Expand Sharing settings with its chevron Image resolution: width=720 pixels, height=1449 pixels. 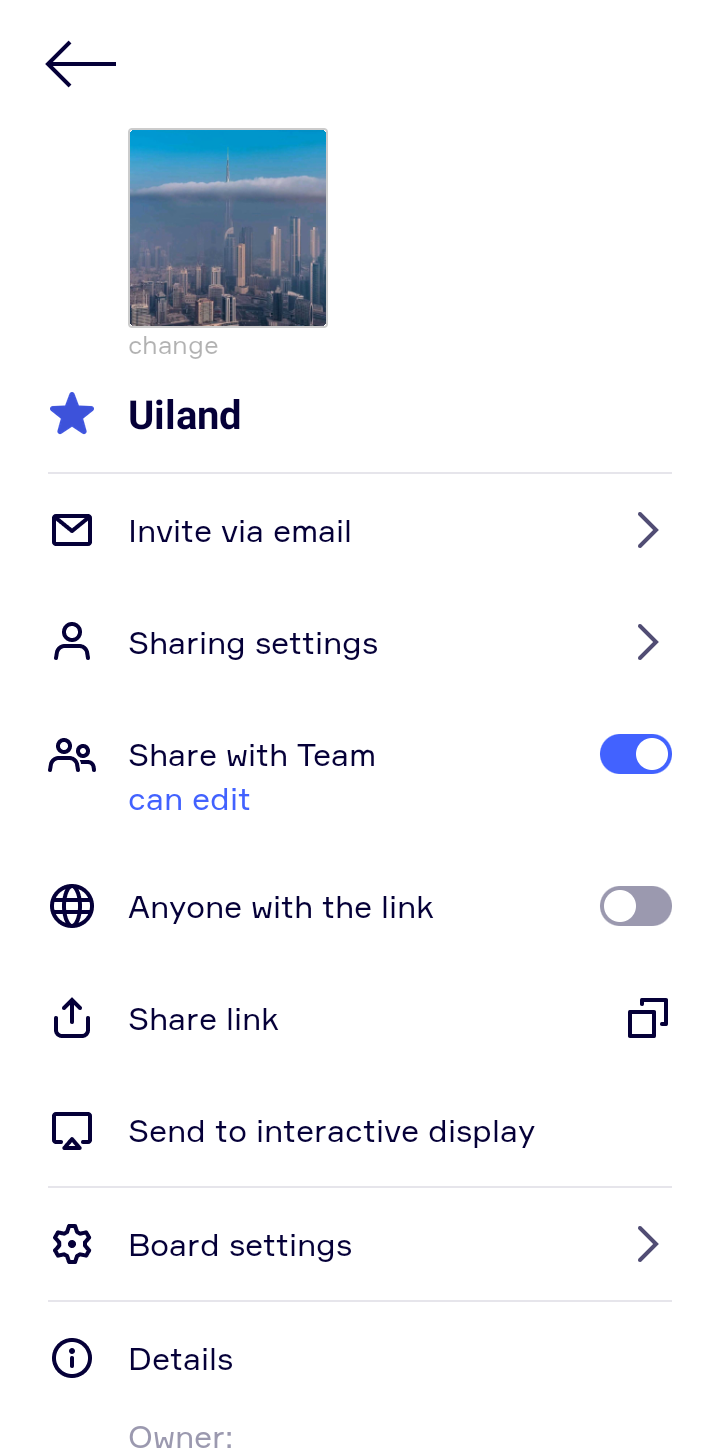coord(648,642)
